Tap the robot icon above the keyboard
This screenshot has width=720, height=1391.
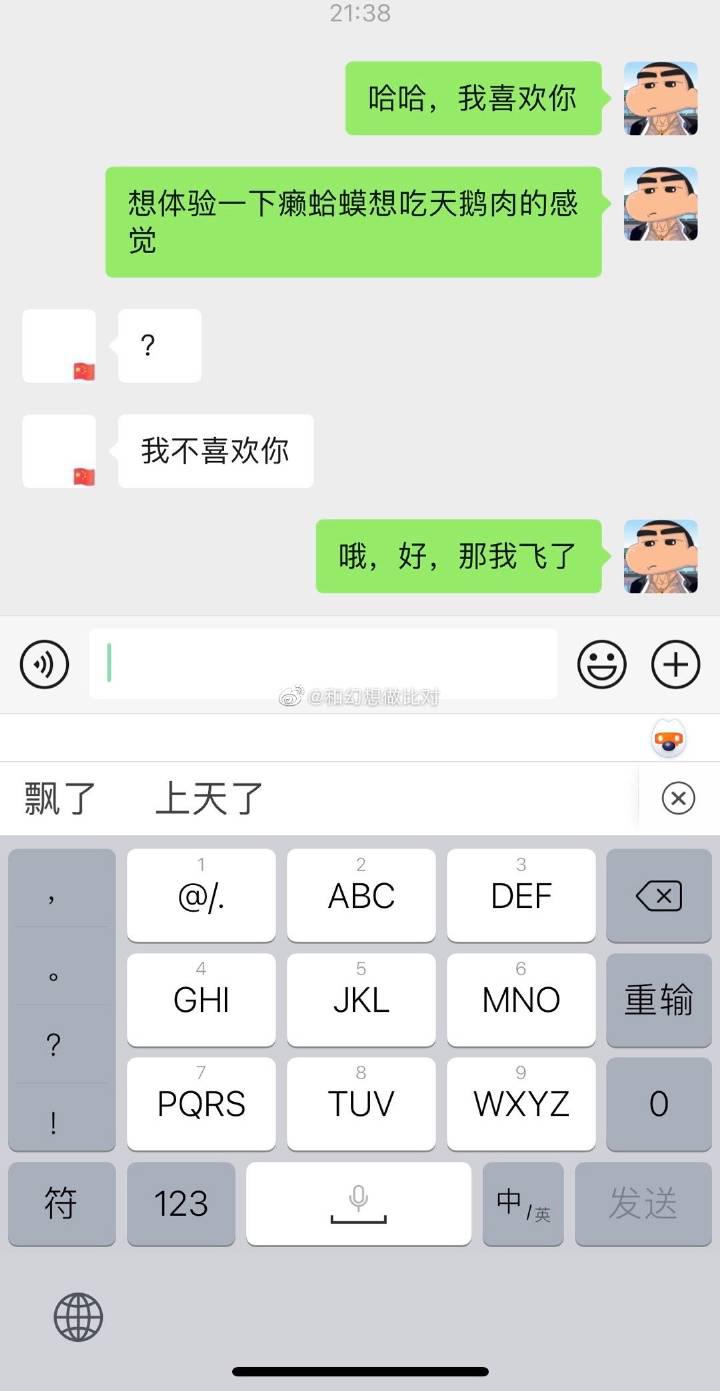pos(668,740)
